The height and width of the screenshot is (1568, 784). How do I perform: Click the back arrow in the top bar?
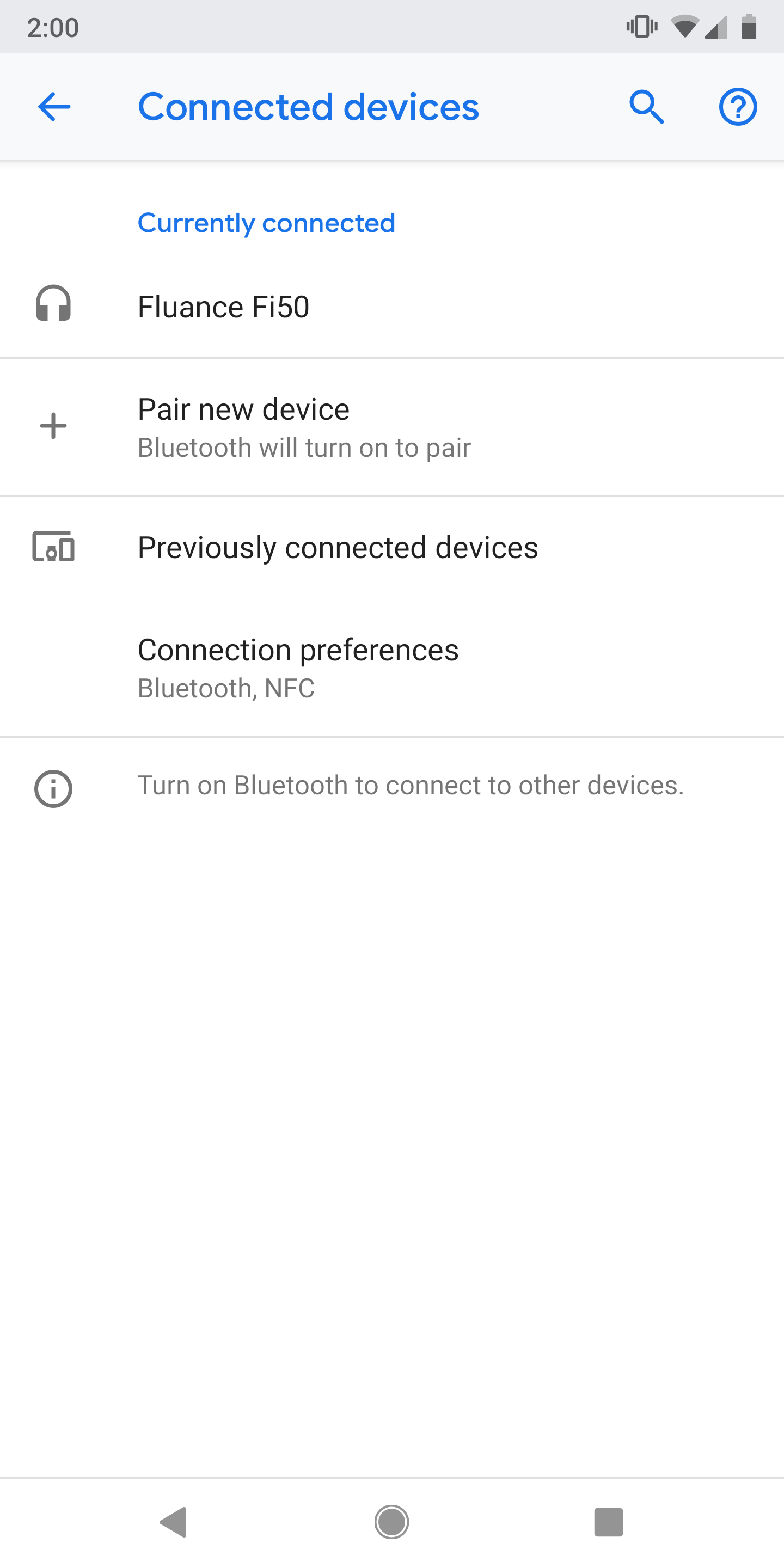[53, 107]
